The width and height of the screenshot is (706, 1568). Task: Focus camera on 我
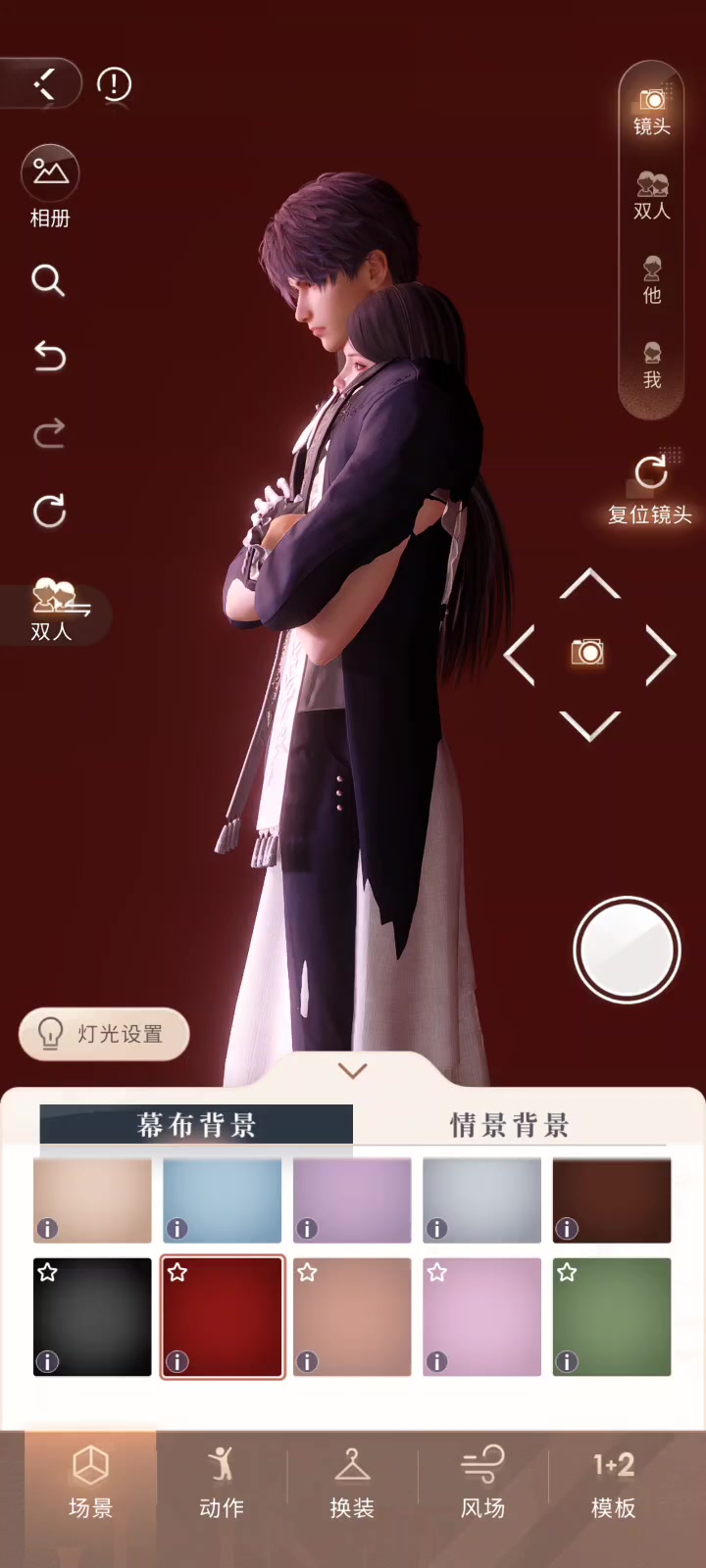click(652, 365)
